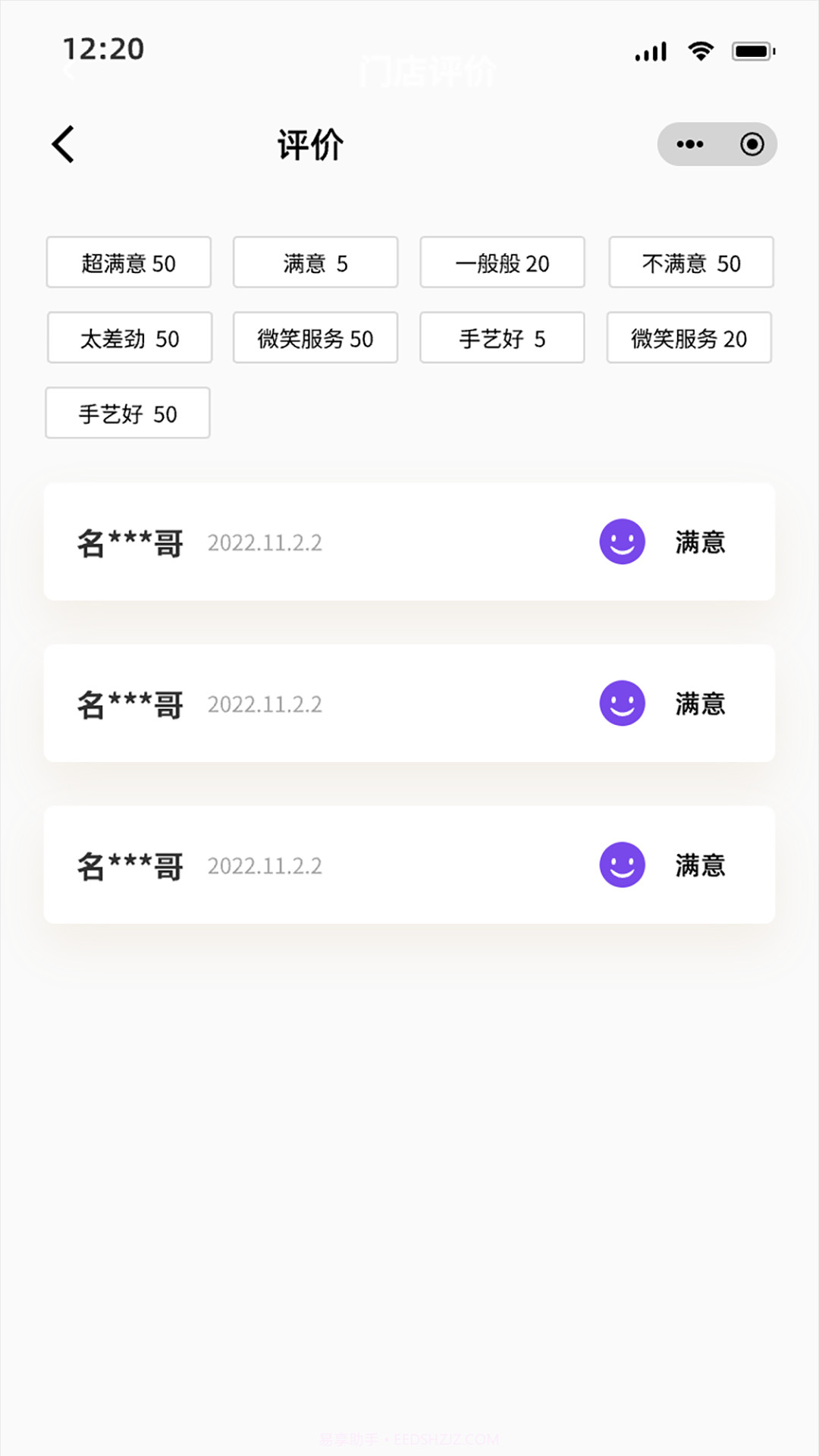Tap the purple smiley face on first review
This screenshot has width=819, height=1456.
point(622,541)
